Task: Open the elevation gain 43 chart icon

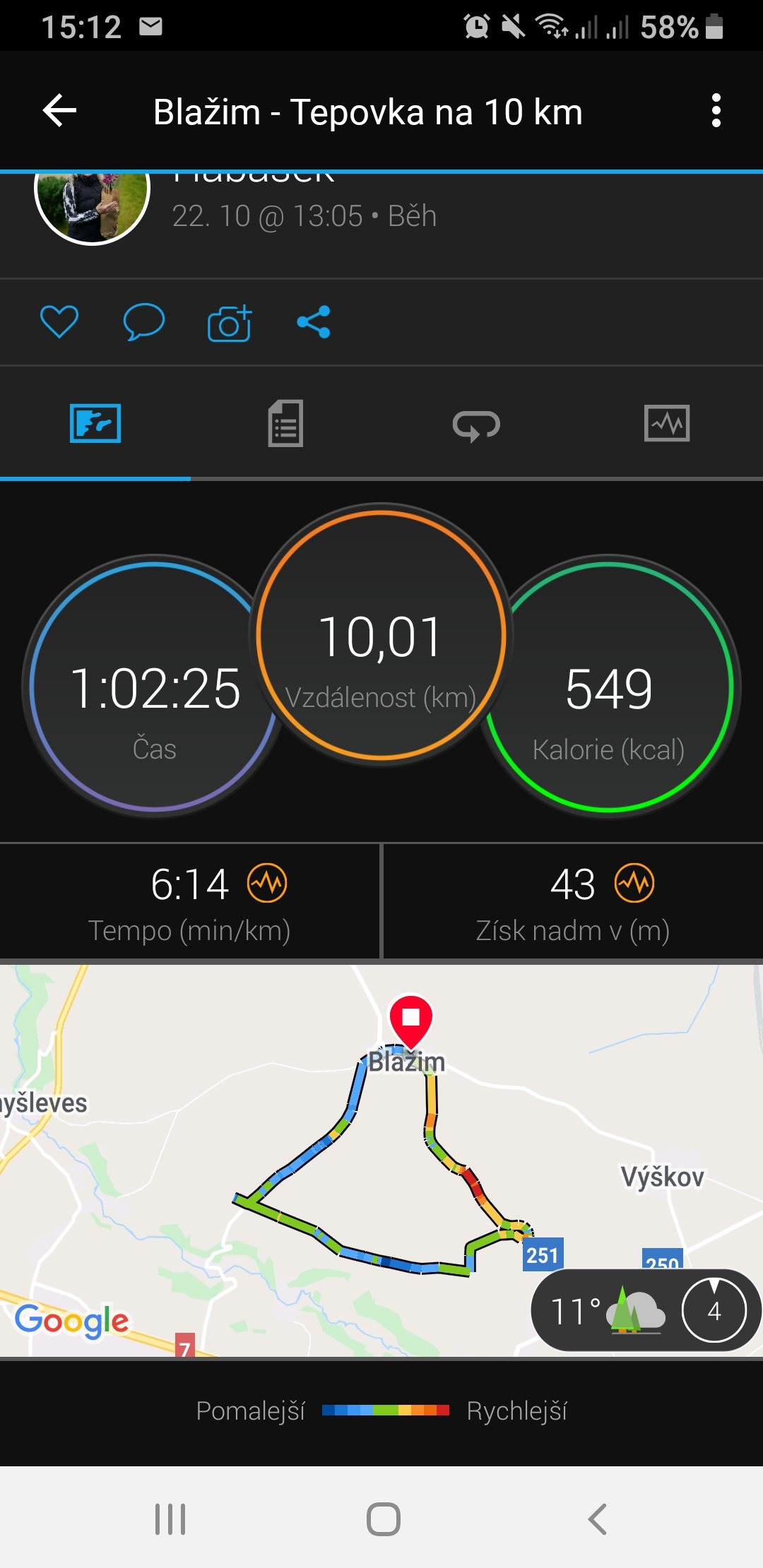Action: click(x=634, y=884)
